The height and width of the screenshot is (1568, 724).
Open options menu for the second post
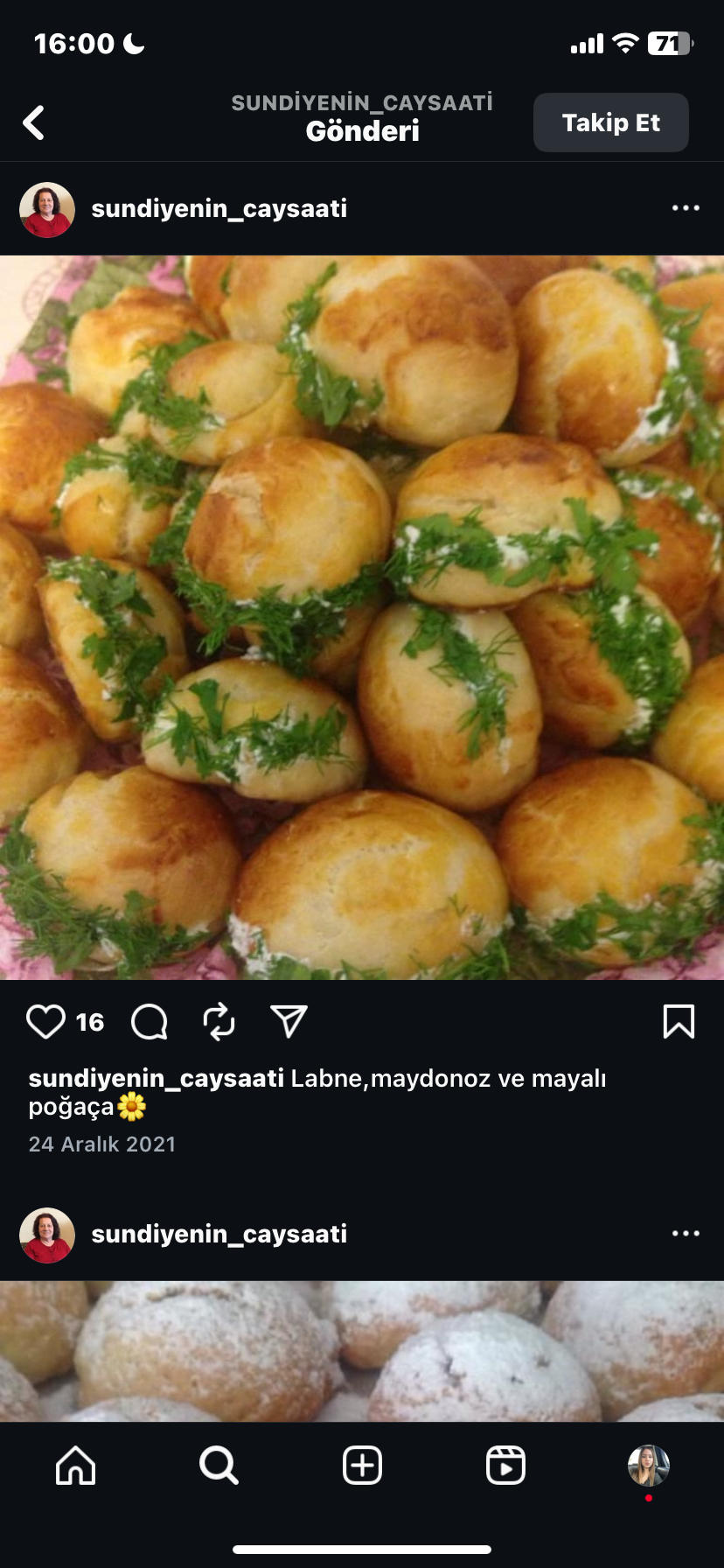pyautogui.click(x=685, y=1234)
